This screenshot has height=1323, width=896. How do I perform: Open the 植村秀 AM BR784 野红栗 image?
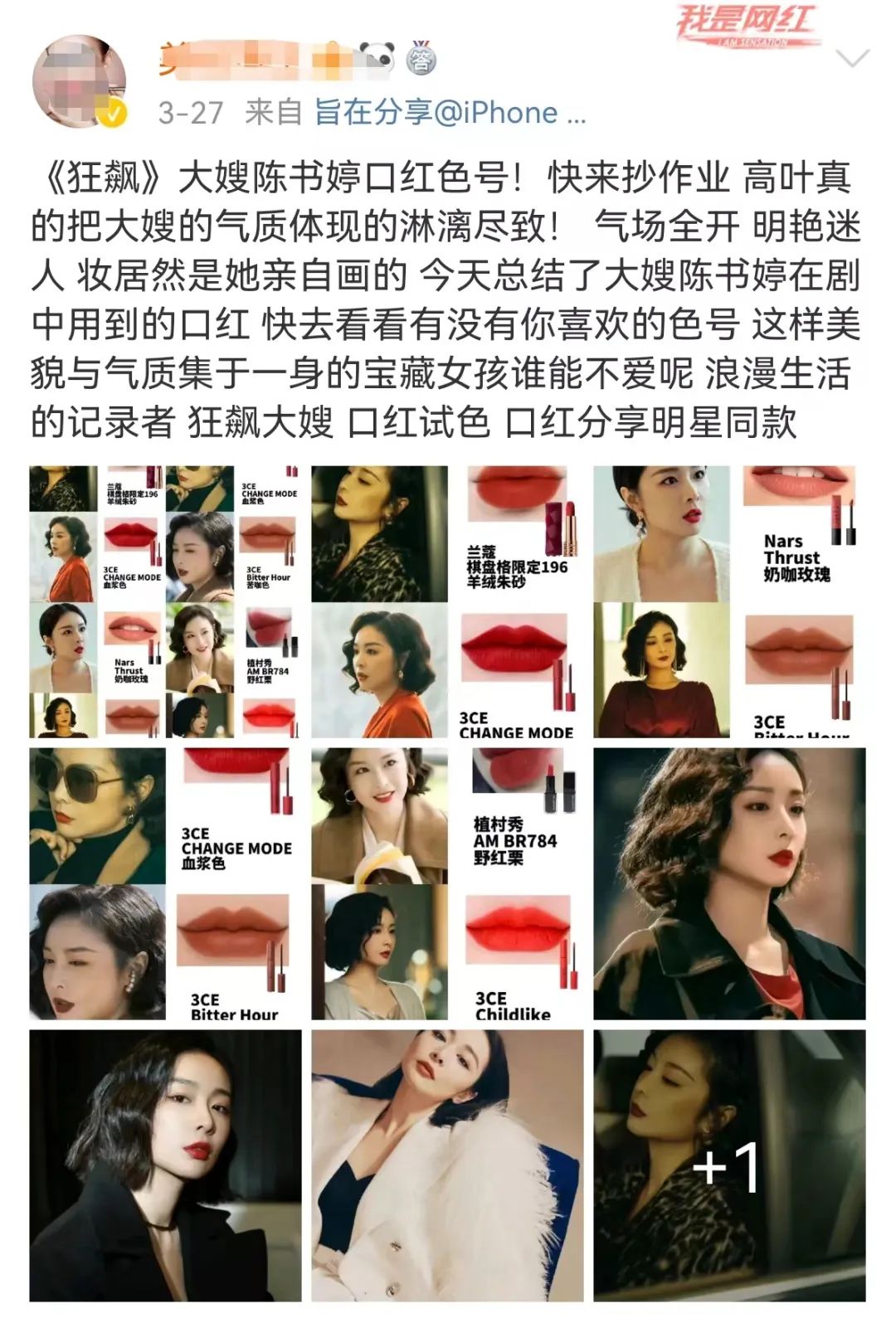447,883
